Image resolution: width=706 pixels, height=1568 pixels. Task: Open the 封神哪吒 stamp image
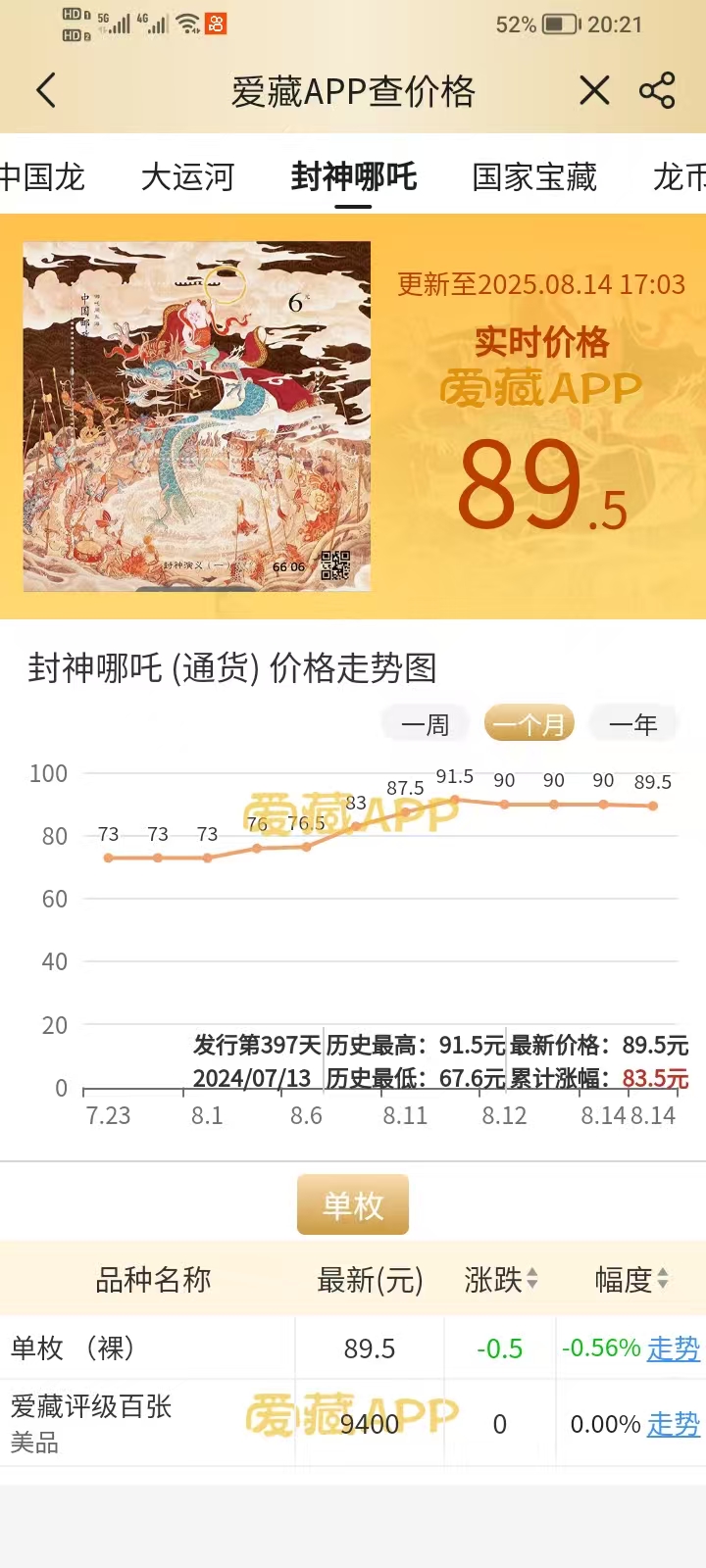[x=197, y=416]
